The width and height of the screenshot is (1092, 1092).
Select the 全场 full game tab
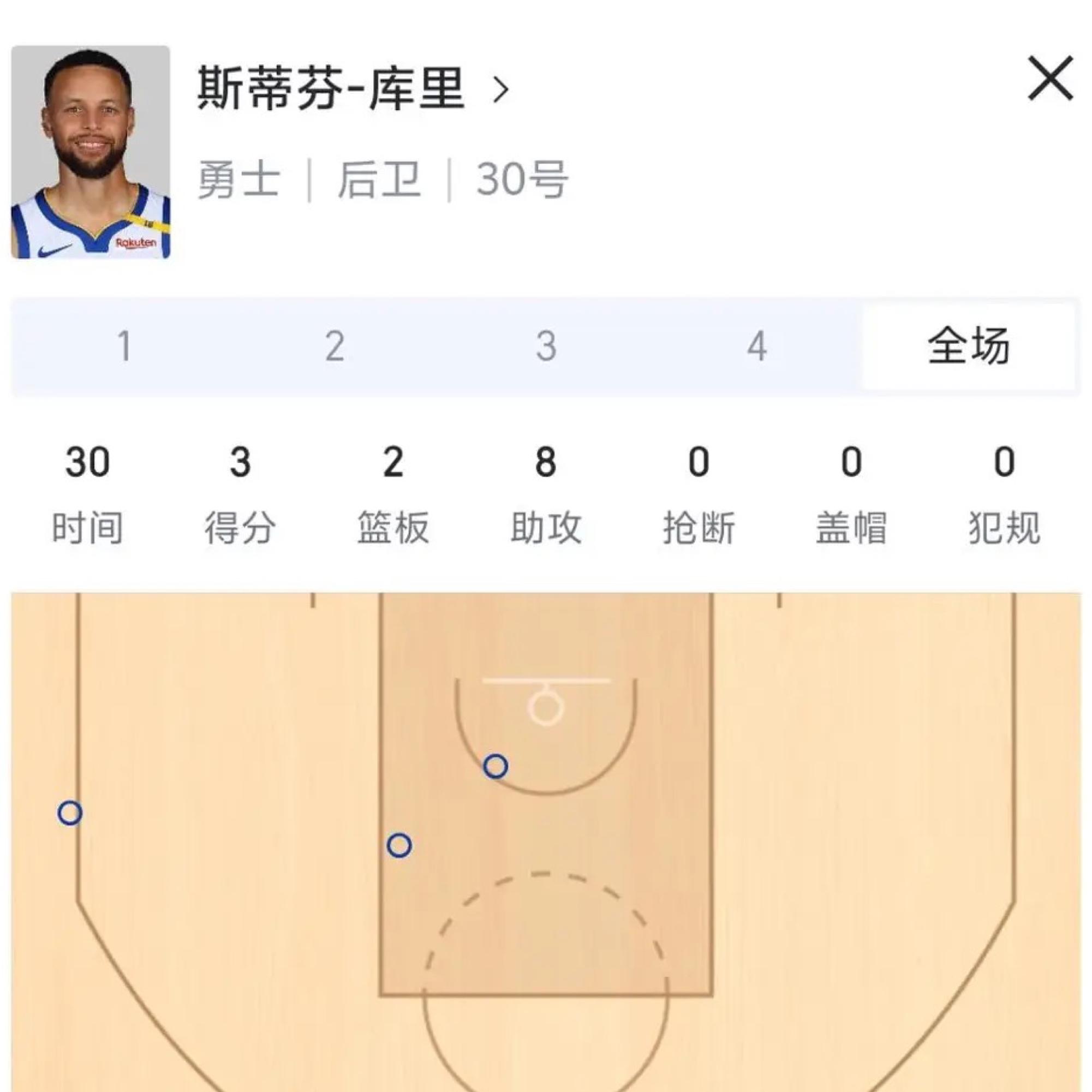tap(968, 346)
